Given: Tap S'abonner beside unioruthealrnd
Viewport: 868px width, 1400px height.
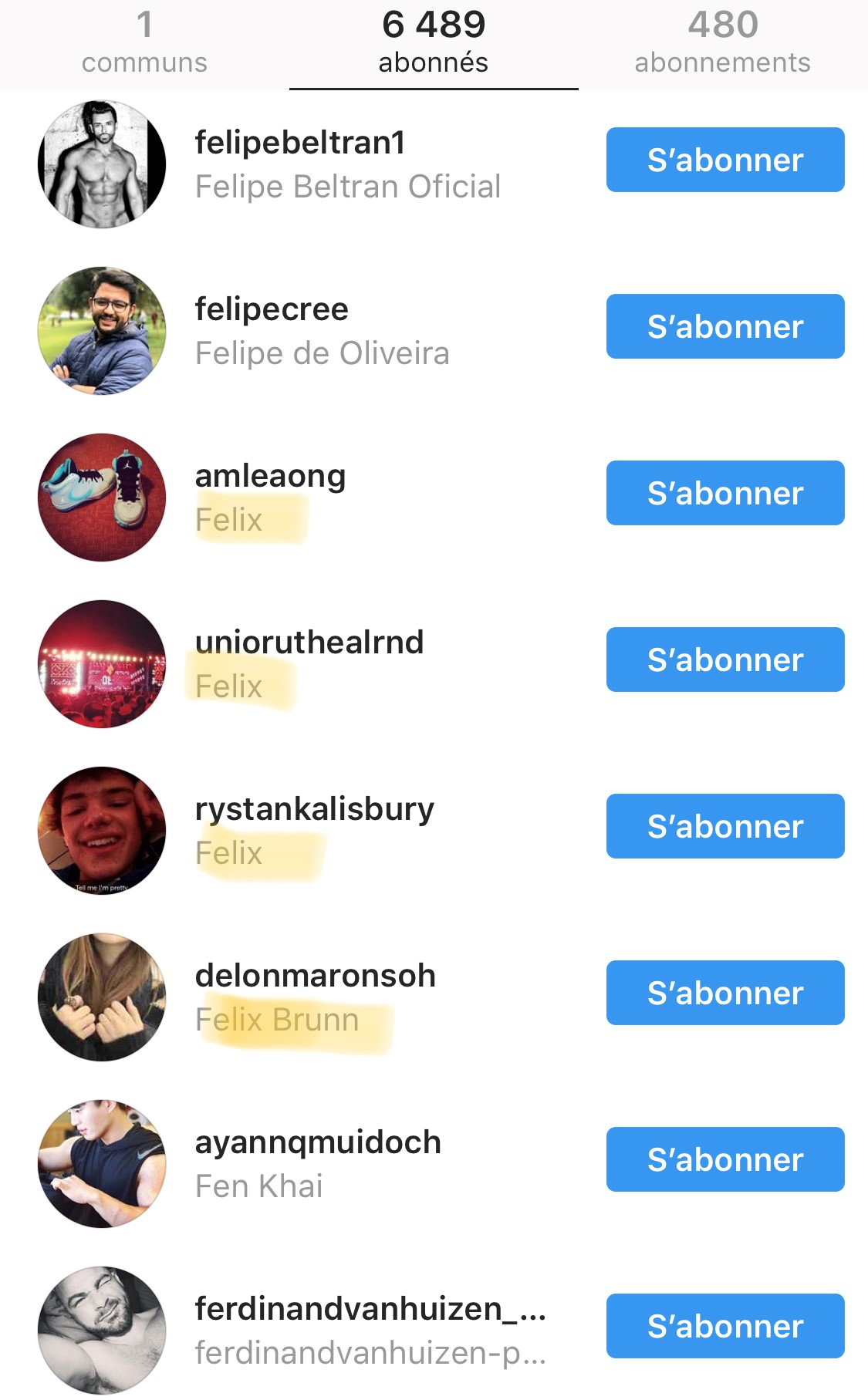Looking at the screenshot, I should click(x=725, y=660).
